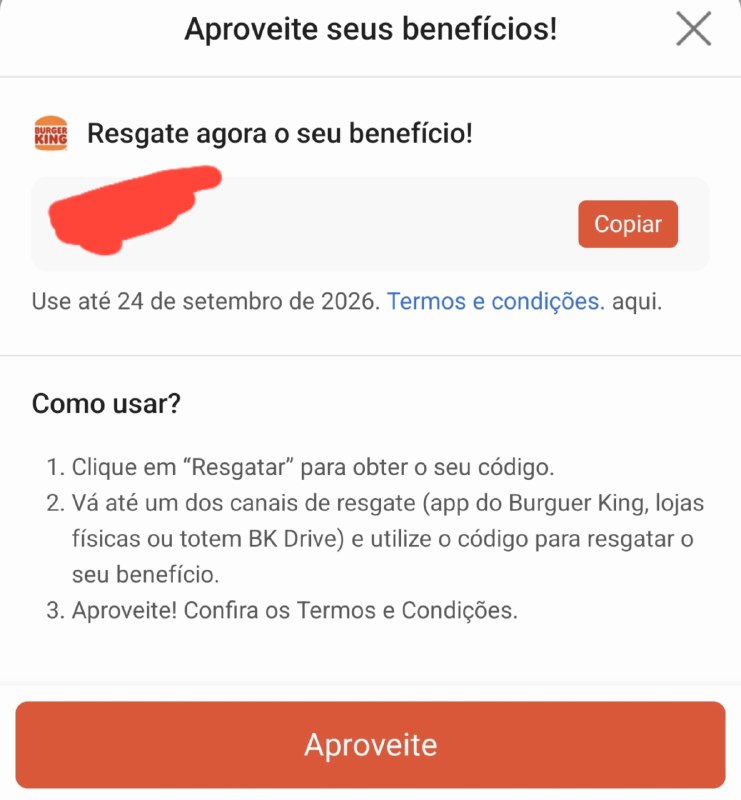Copy the Burger King benefit code
Image resolution: width=741 pixels, height=800 pixels.
click(x=628, y=224)
